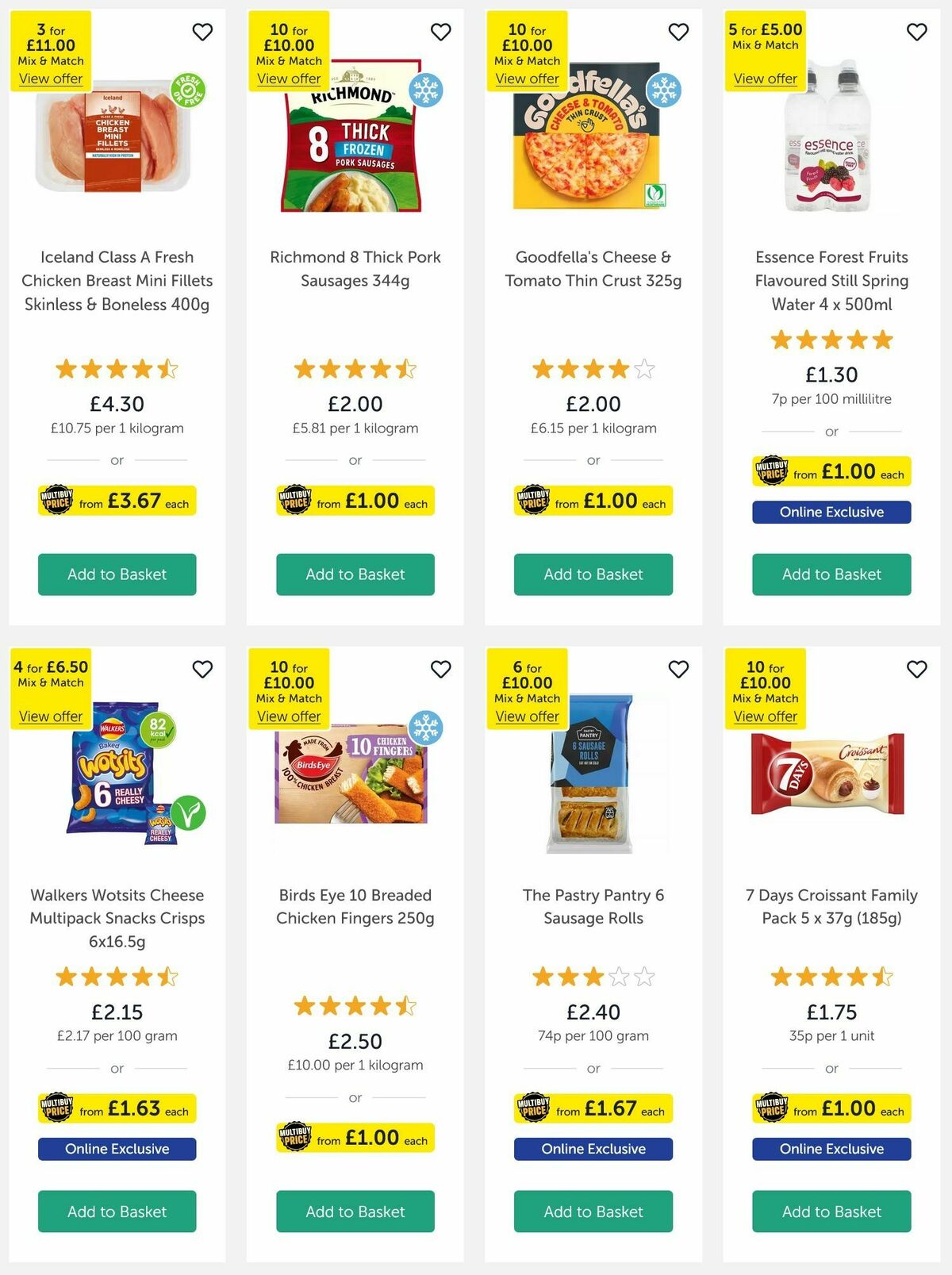Viewport: 952px width, 1275px height.
Task: Click the heart icon for Essence Forest Fruits water
Action: tap(916, 33)
